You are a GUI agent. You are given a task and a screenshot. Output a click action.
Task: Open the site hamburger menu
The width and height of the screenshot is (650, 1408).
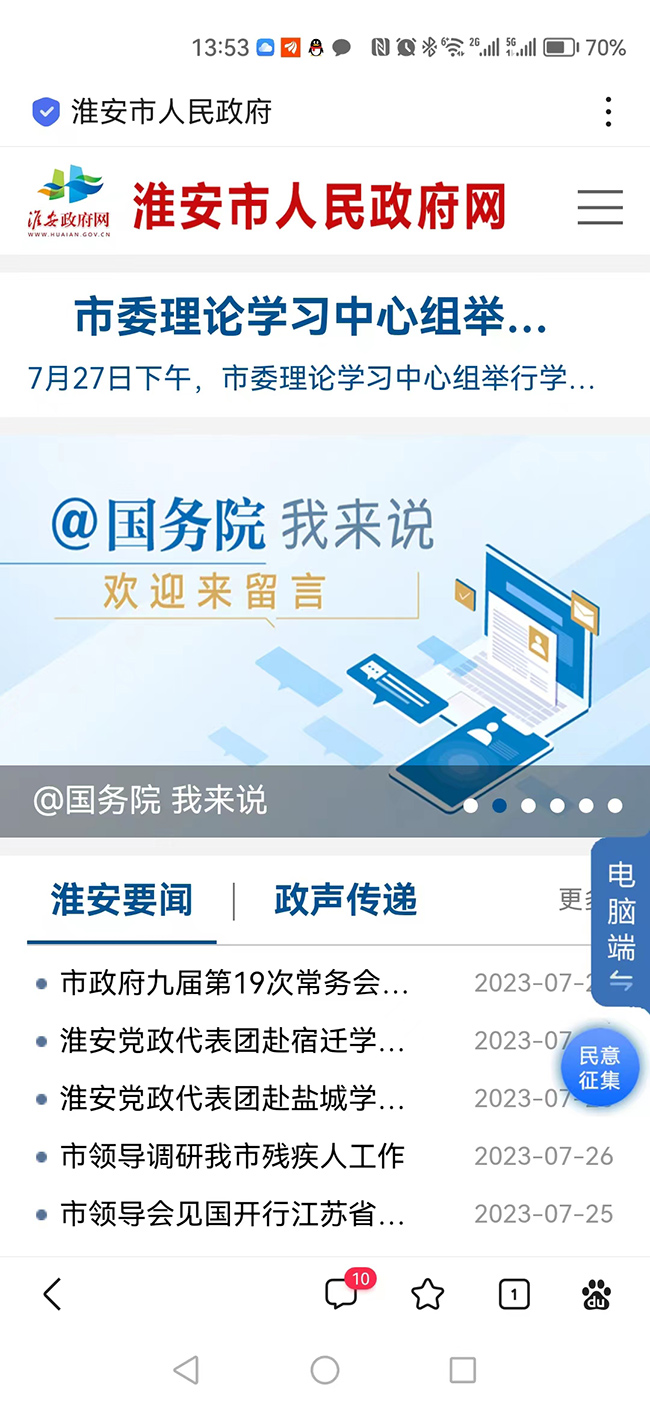pos(600,207)
